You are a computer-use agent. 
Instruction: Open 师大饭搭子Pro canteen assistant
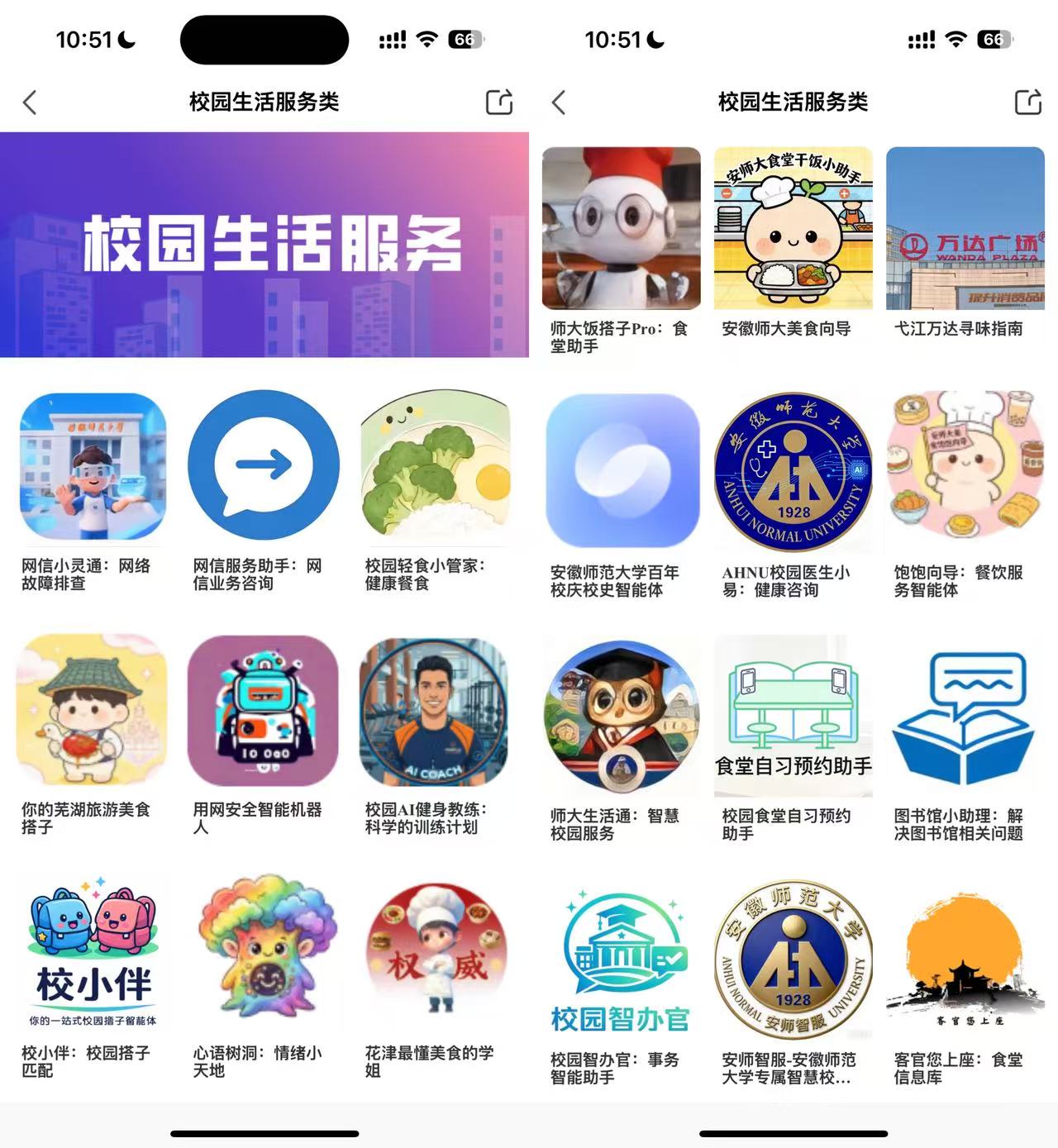[x=622, y=229]
